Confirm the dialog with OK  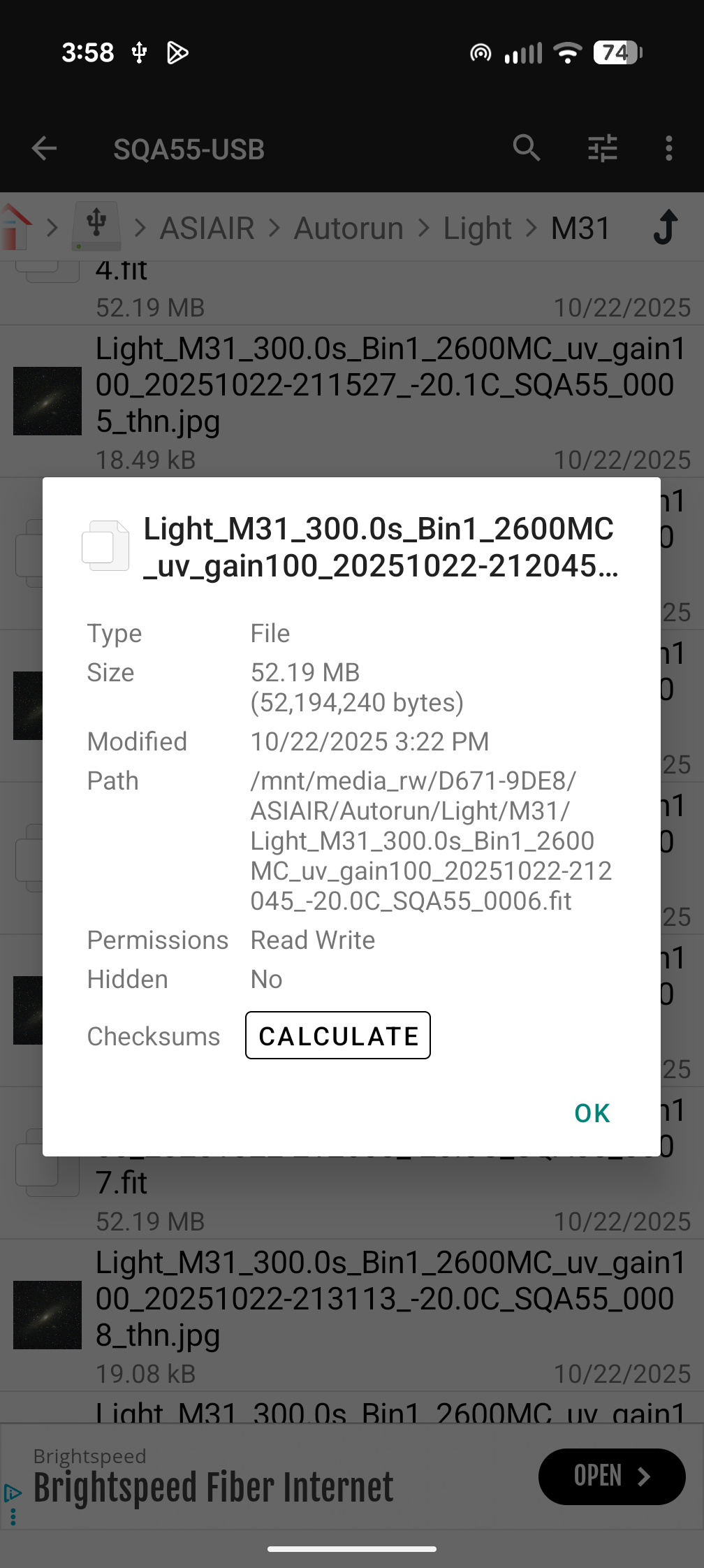click(x=592, y=1113)
